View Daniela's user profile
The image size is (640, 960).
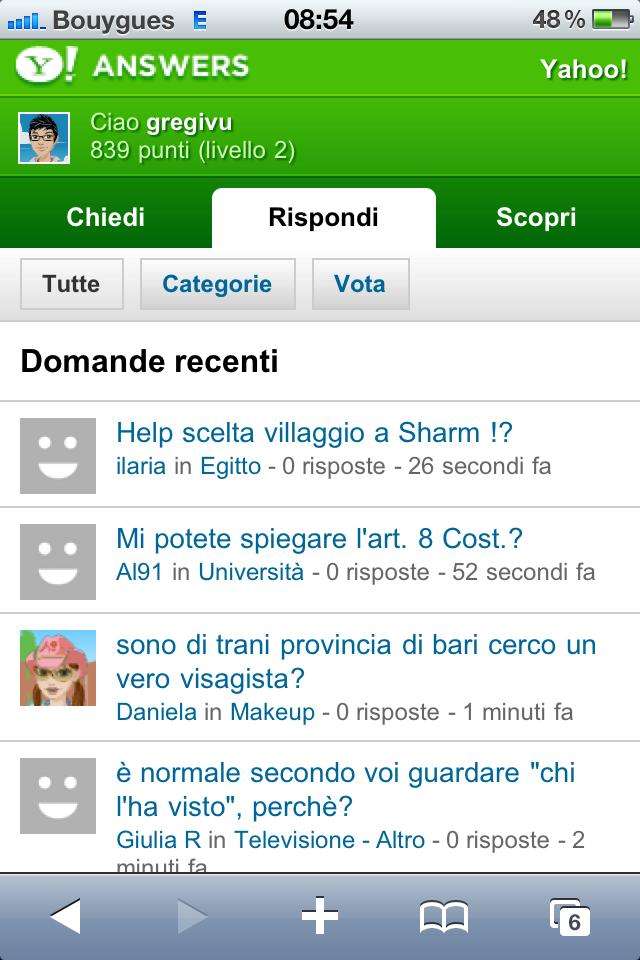coord(156,712)
